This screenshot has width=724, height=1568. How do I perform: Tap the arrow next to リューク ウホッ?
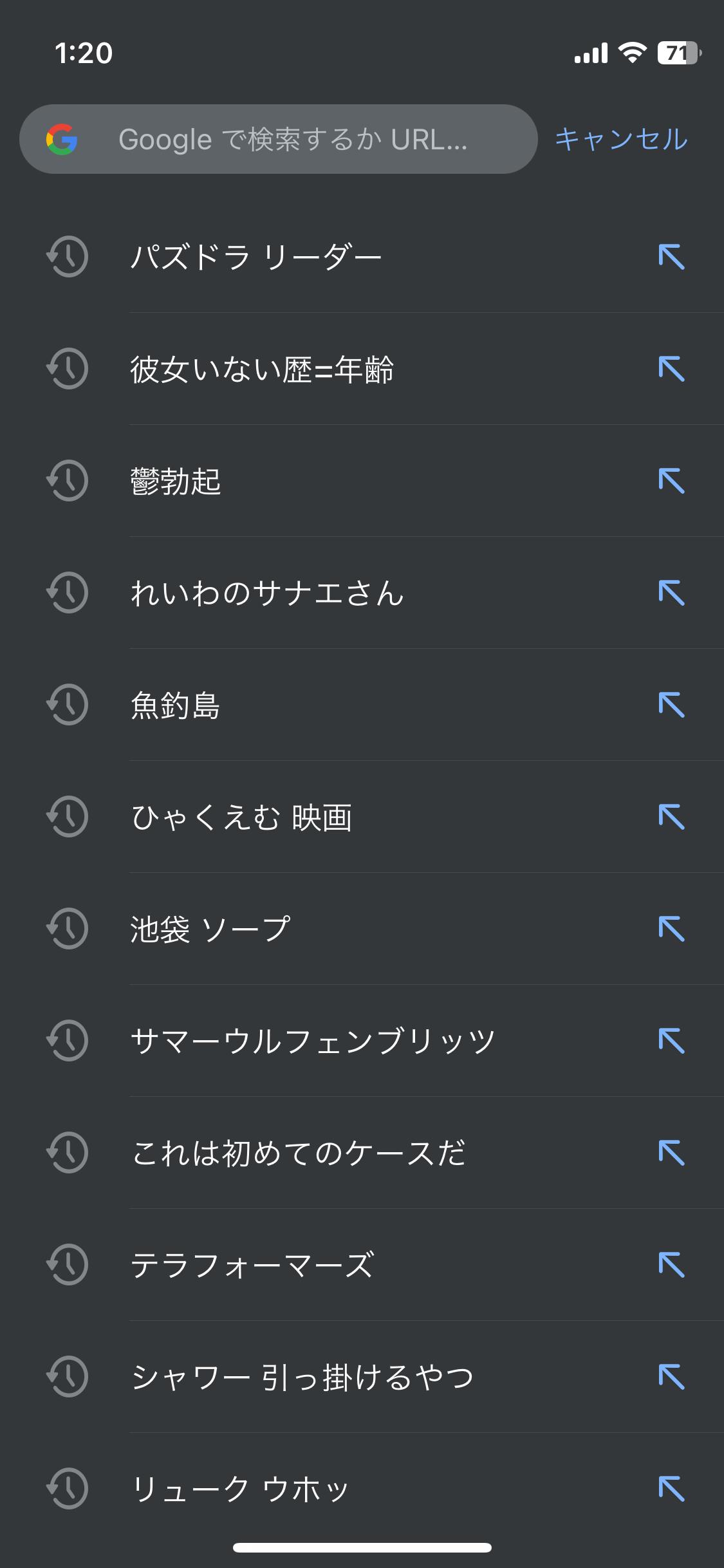[x=671, y=1489]
